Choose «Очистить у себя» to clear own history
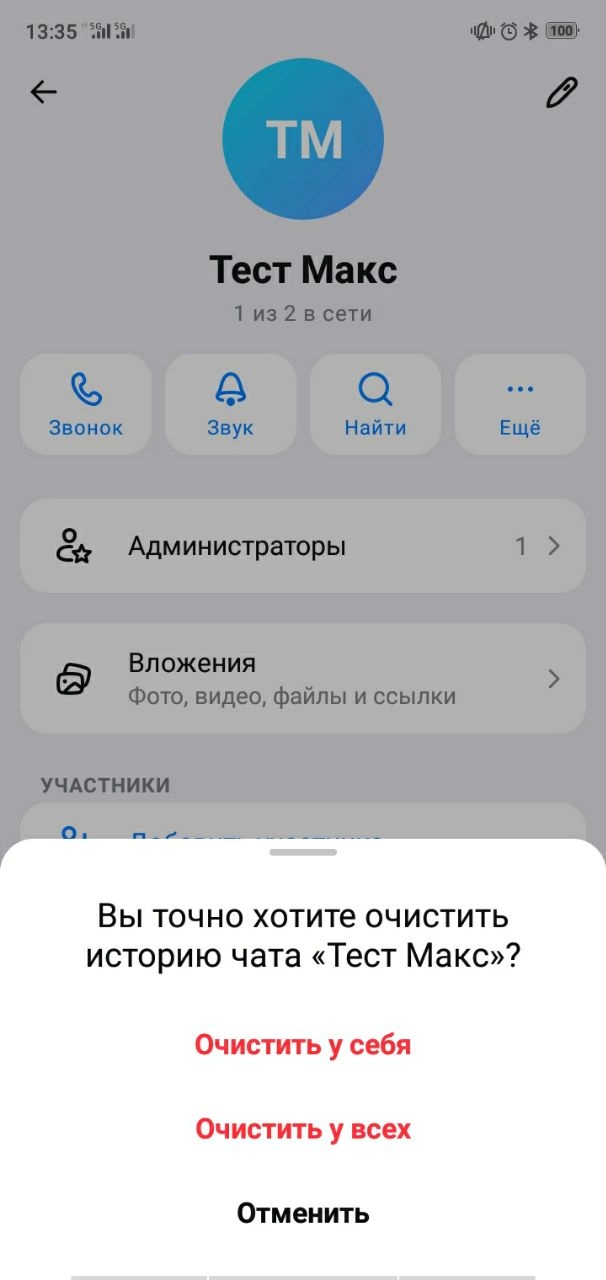The height and width of the screenshot is (1280, 606). pyautogui.click(x=303, y=1045)
